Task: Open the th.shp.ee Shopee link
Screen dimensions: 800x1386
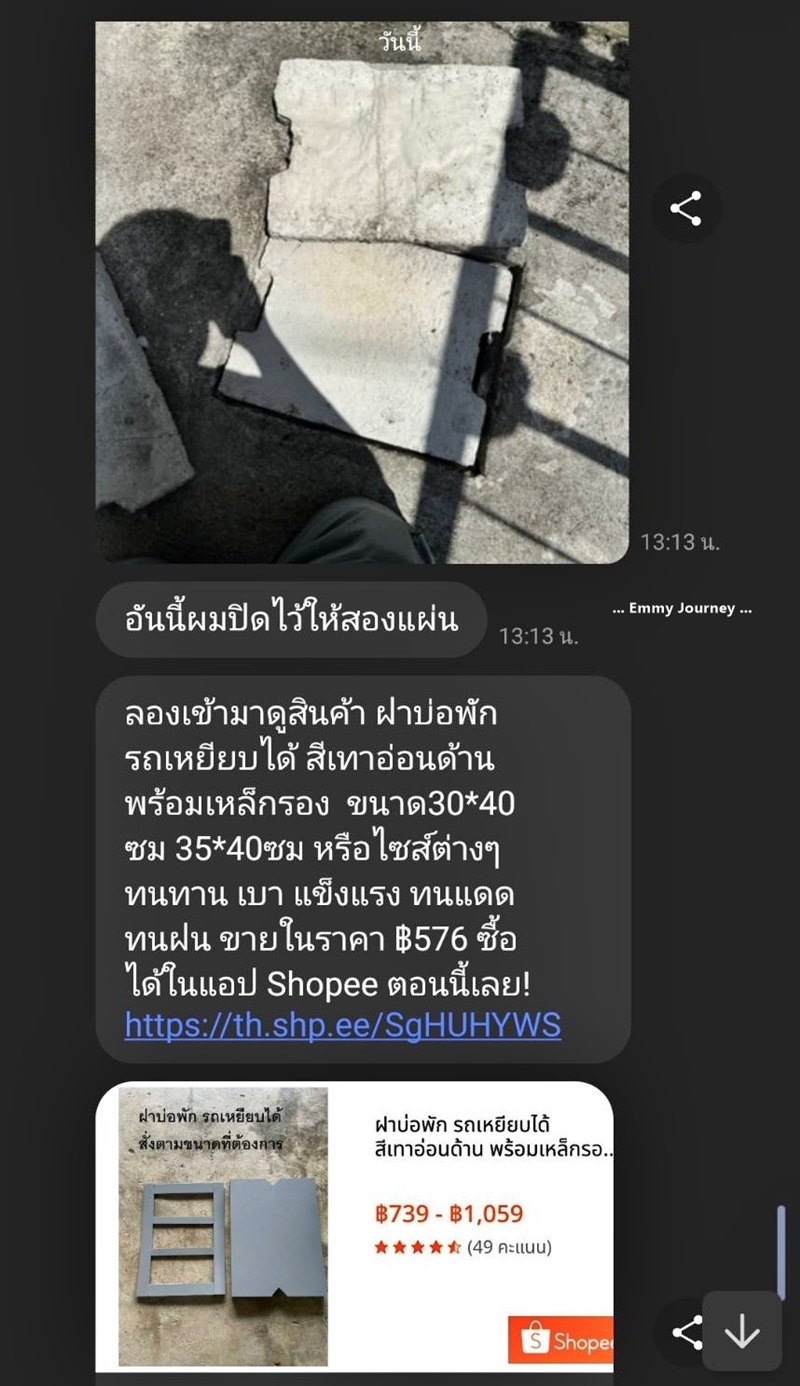Action: [x=342, y=1025]
